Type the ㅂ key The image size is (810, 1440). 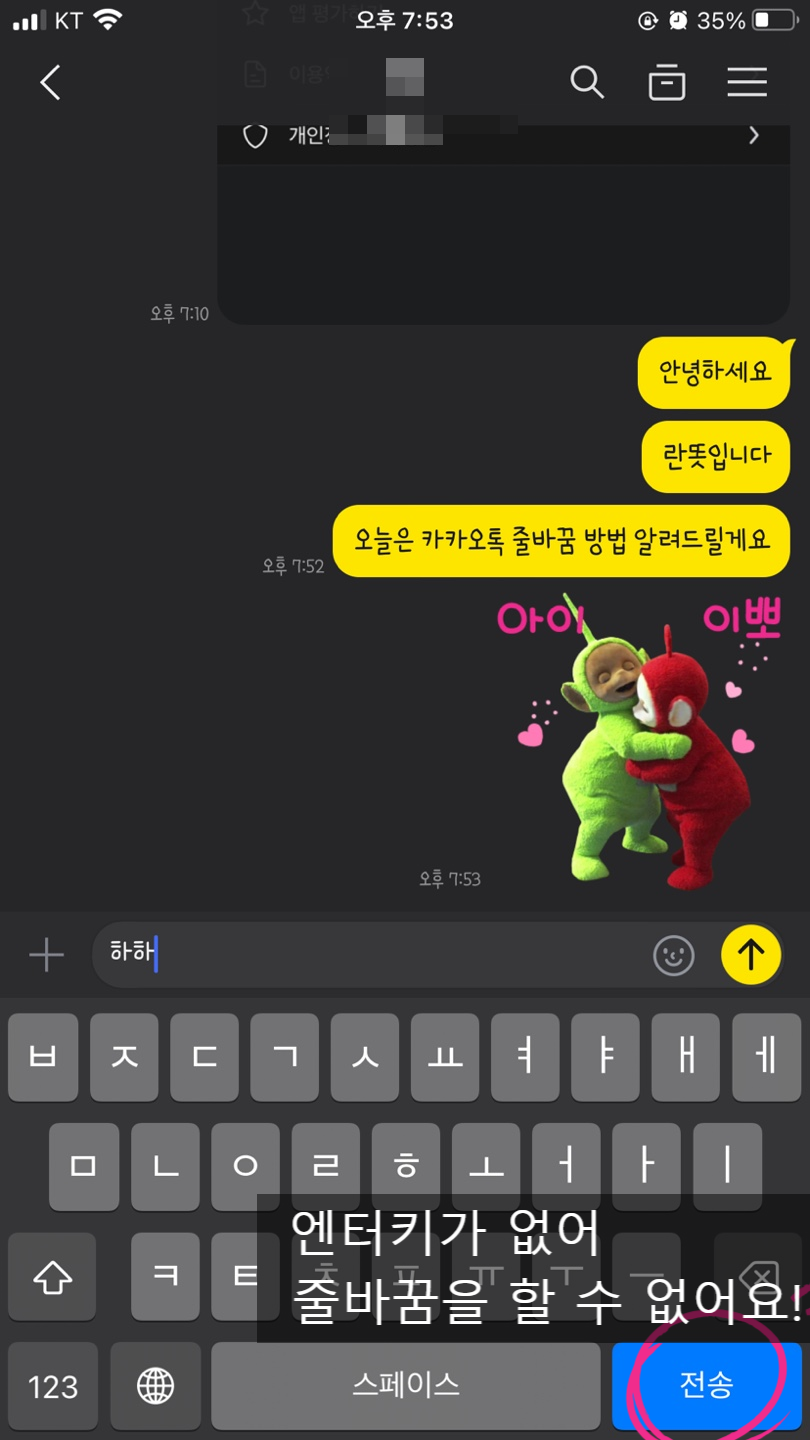pos(43,1057)
